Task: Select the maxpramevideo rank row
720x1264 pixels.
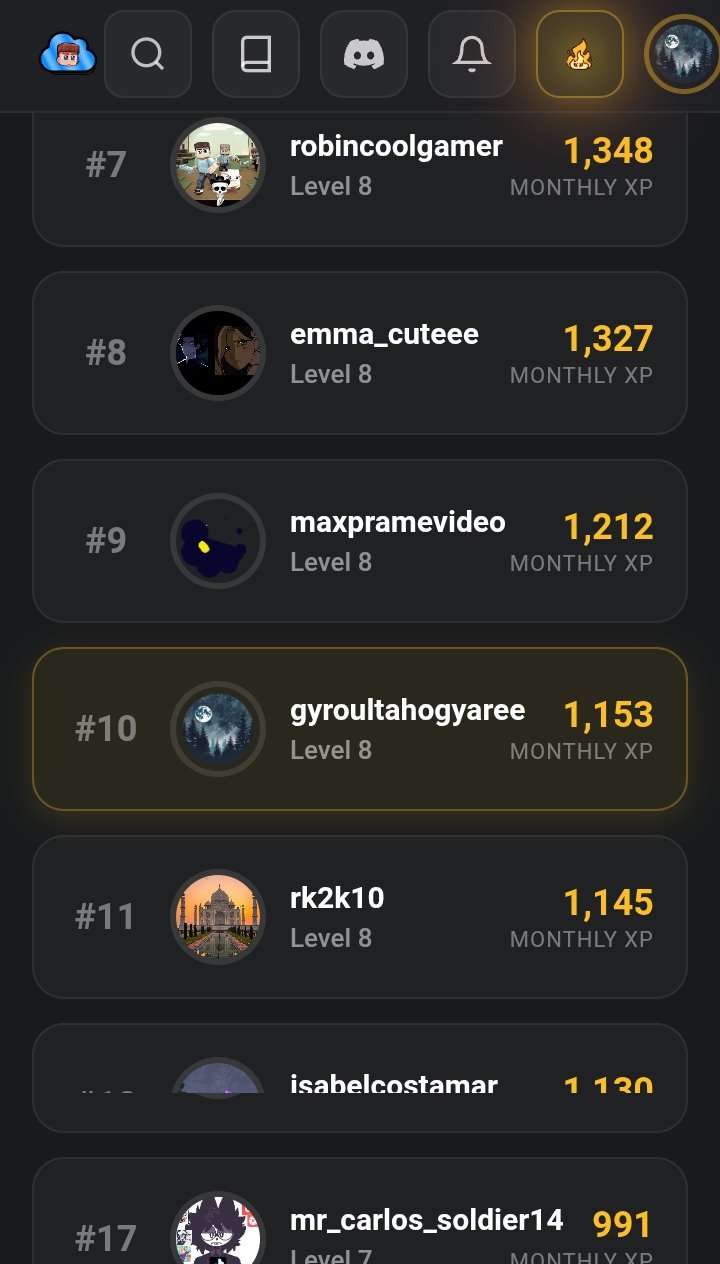Action: 360,541
